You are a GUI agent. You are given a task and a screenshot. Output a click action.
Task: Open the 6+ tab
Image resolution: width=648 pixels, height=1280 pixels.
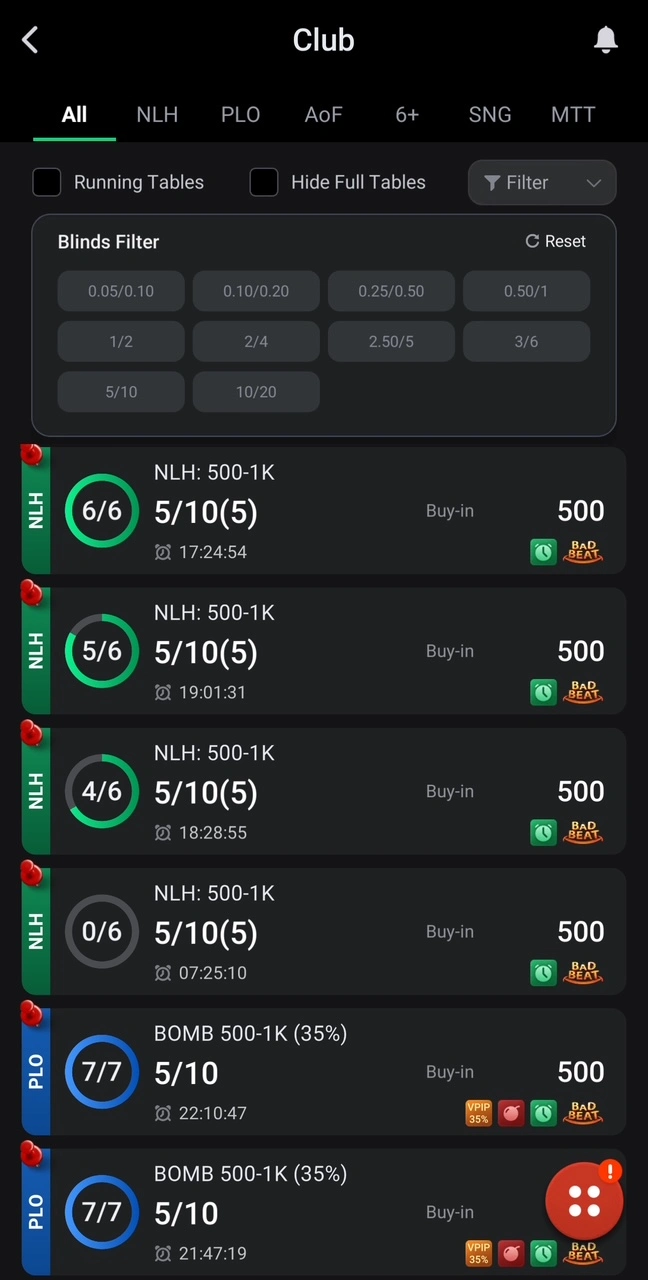coord(407,114)
